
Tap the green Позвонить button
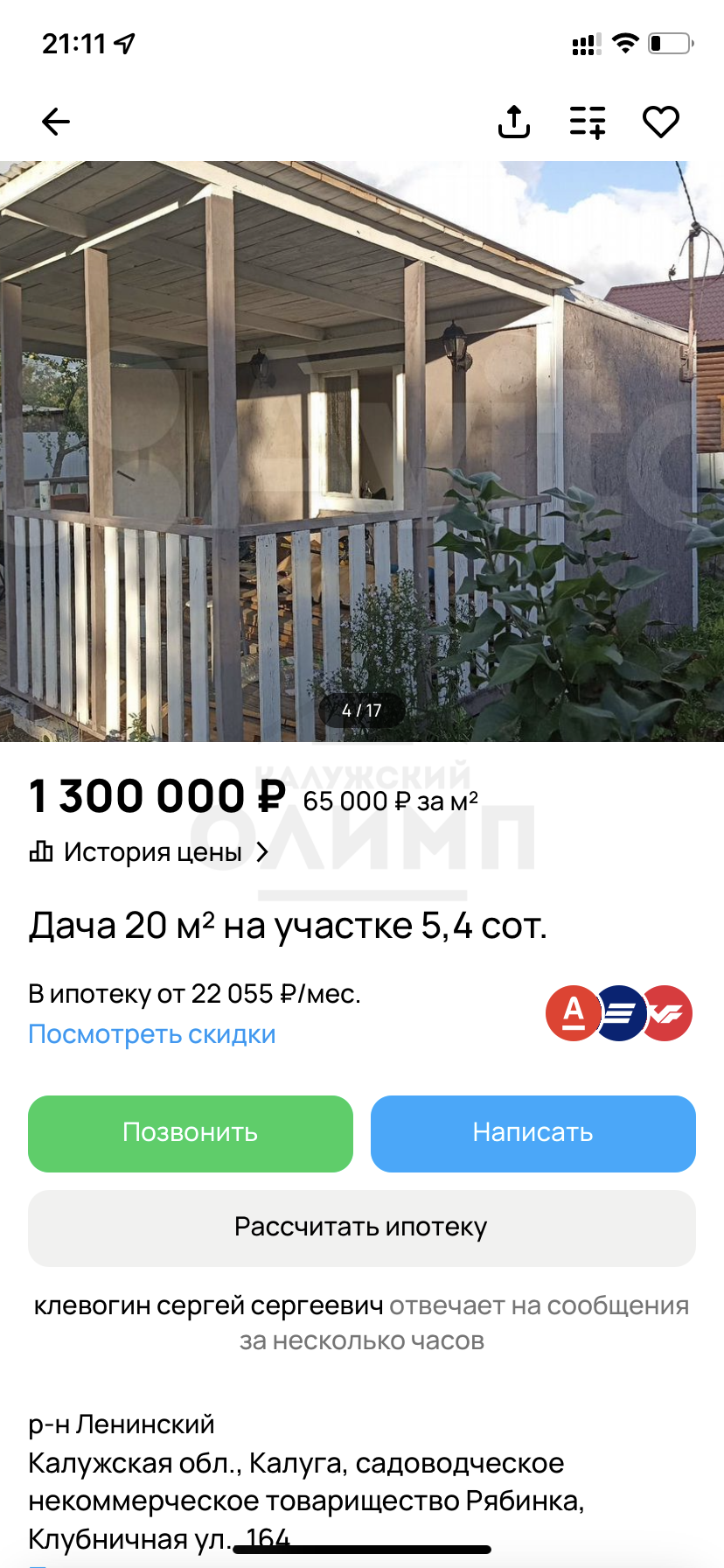pyautogui.click(x=191, y=1133)
